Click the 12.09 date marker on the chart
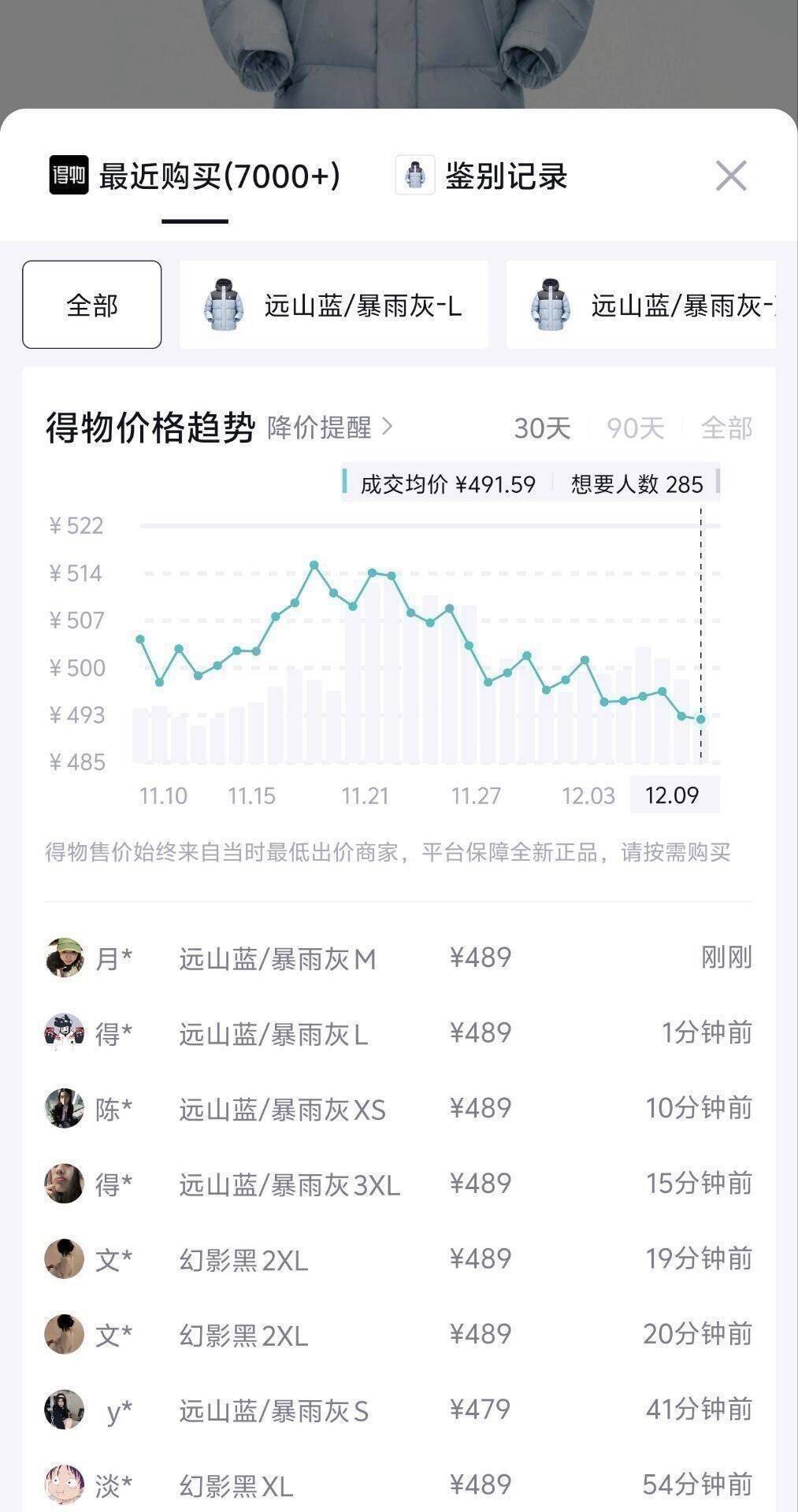The height and width of the screenshot is (1512, 798). 674,796
